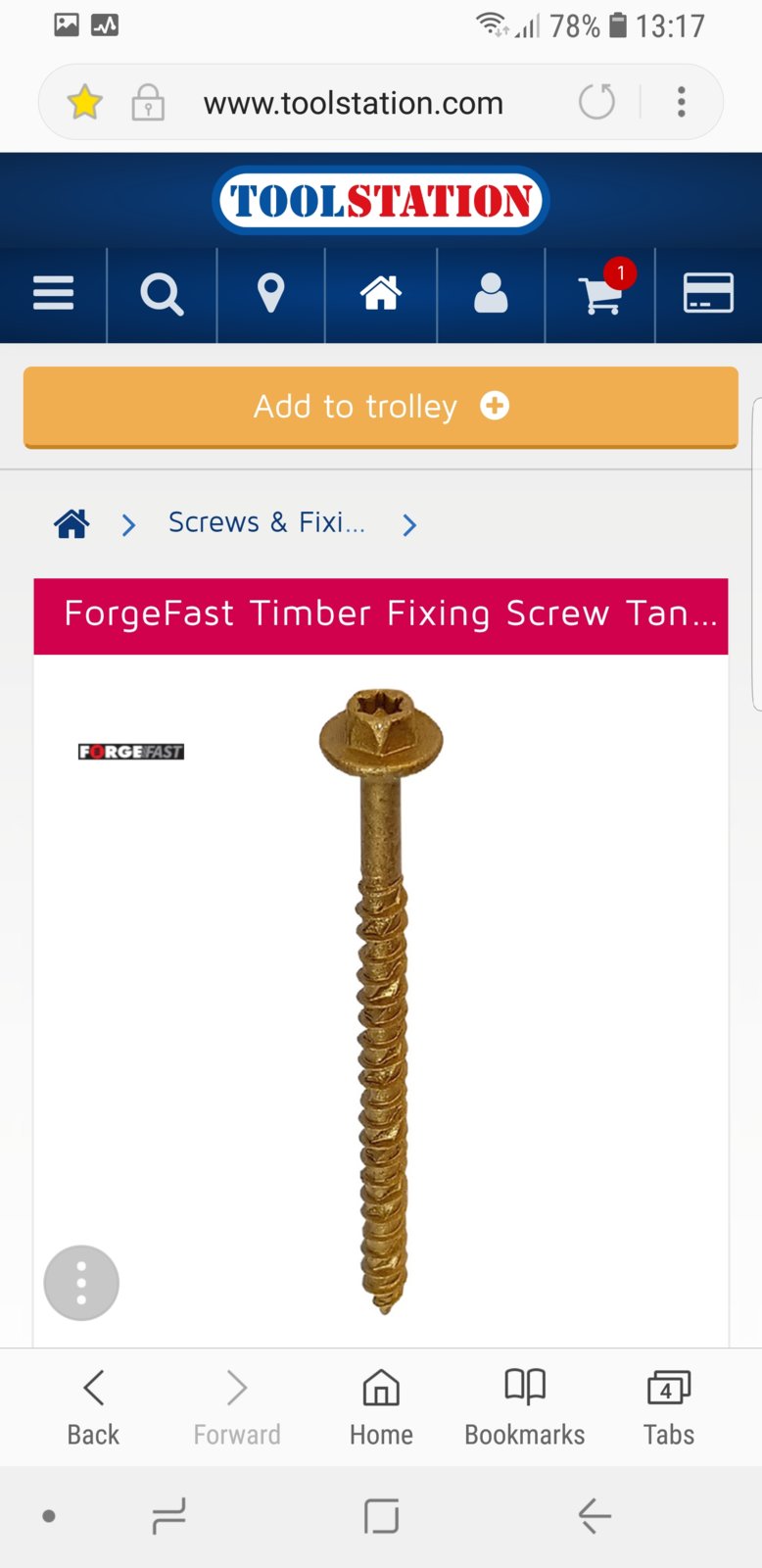View the trolley with 1 item
The image size is (762, 1568).
(600, 293)
